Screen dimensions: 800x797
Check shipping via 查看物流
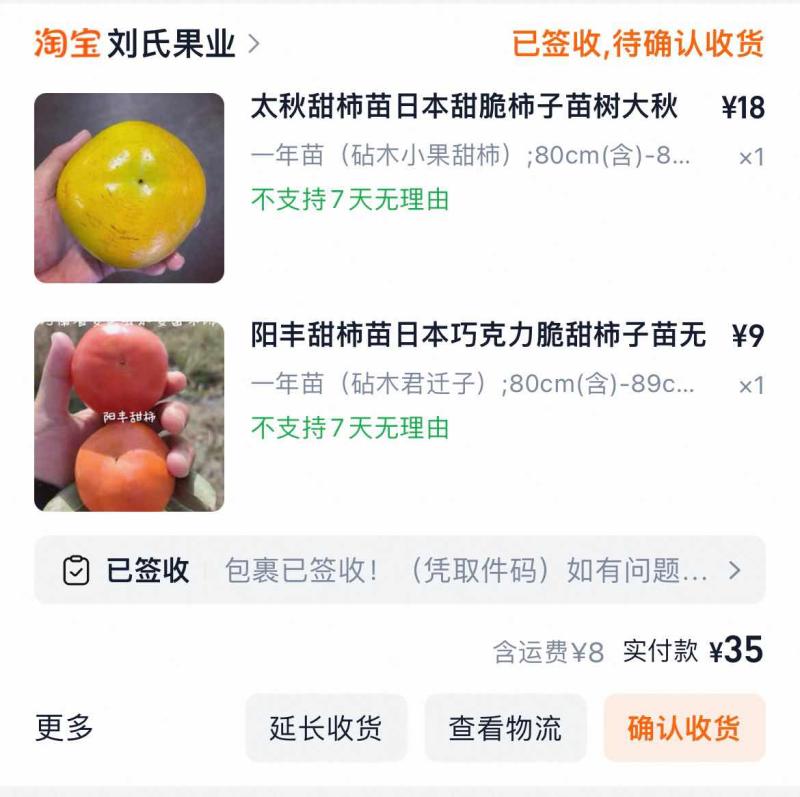coord(505,728)
